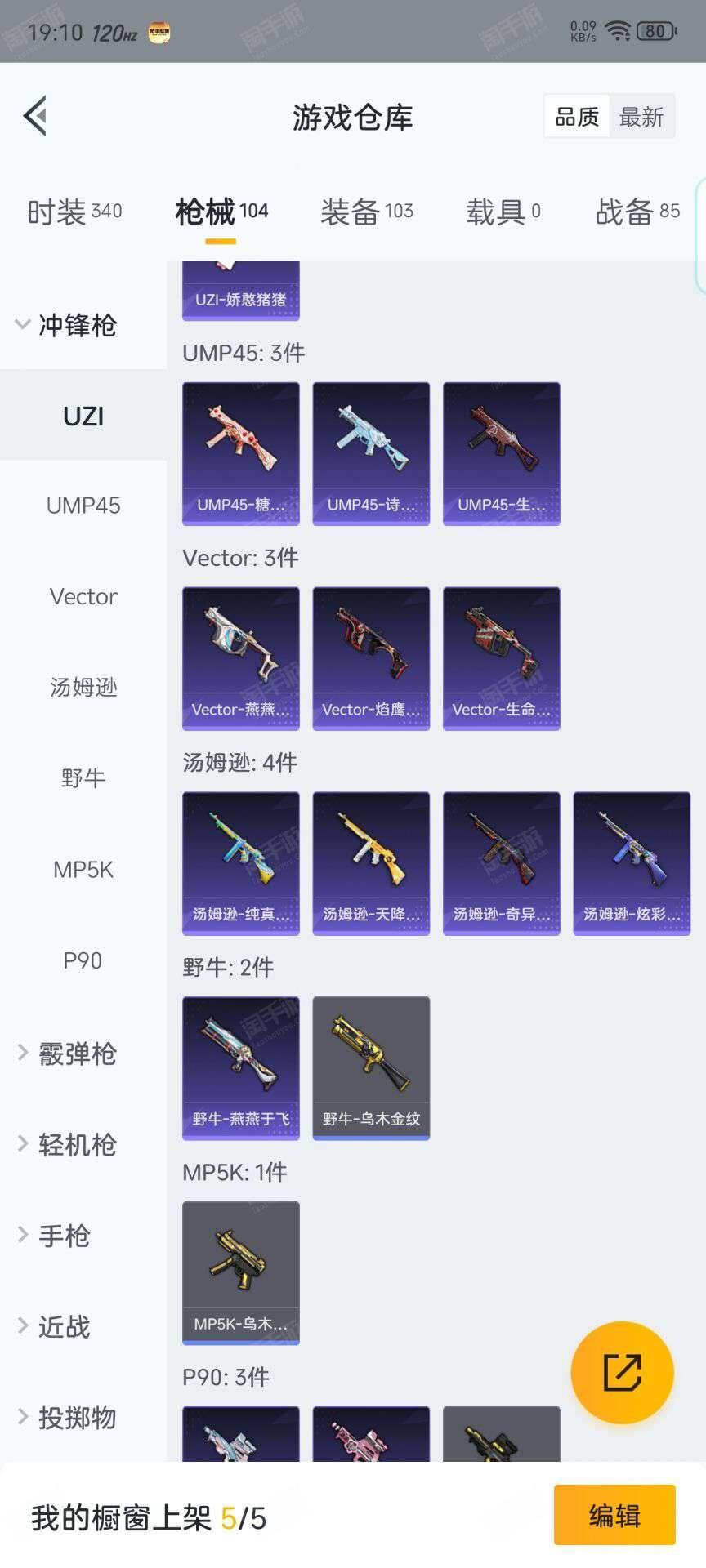Select 汤姆逊 in the side list

(x=83, y=688)
